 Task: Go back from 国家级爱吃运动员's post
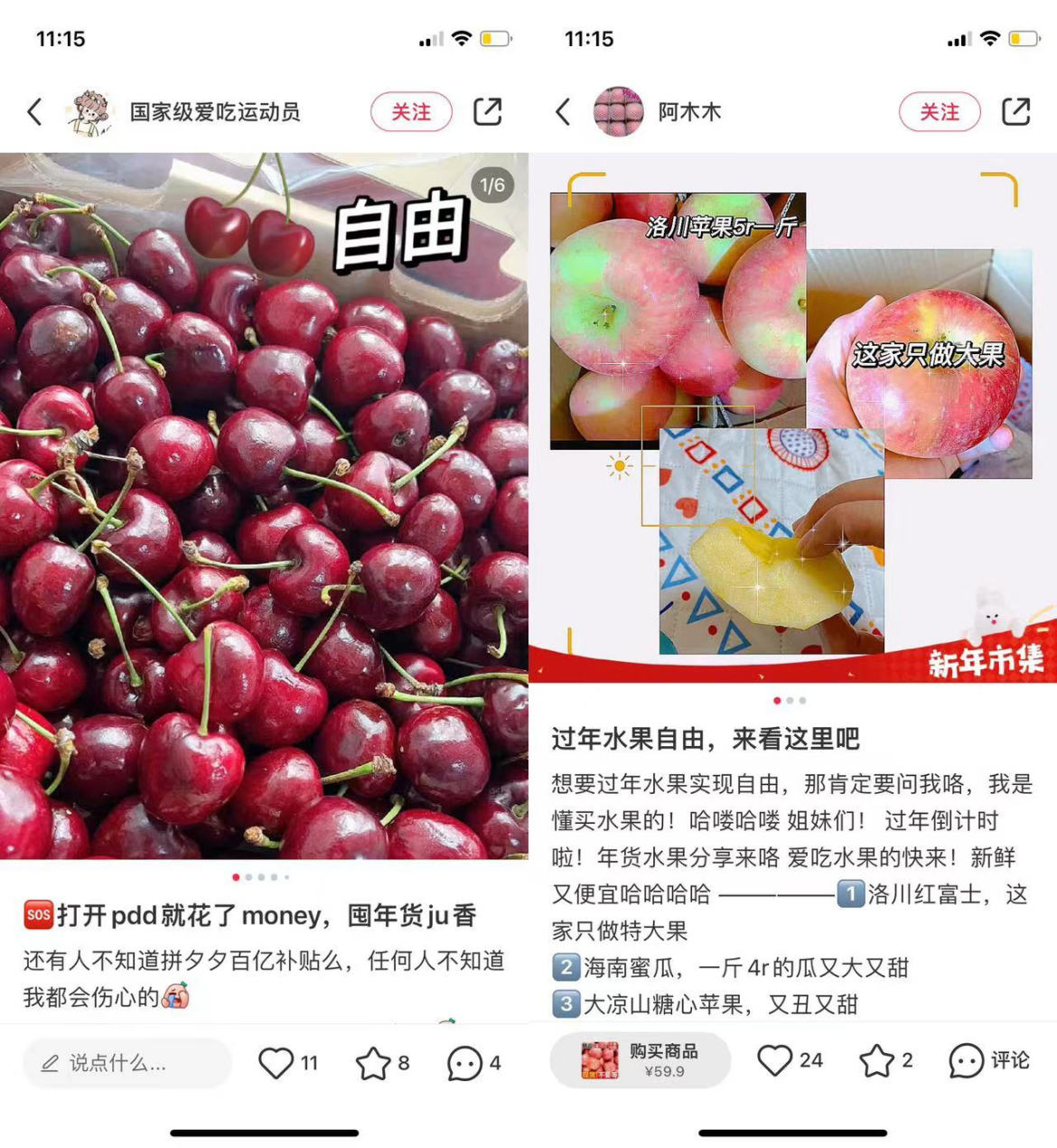tap(34, 112)
